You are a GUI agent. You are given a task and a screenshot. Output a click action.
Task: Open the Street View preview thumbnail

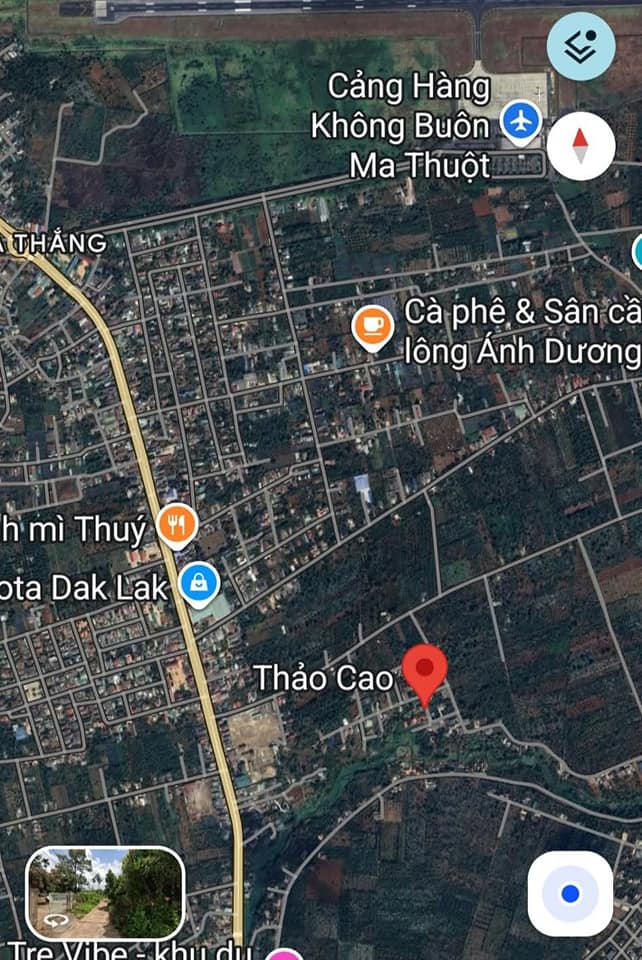[105, 893]
